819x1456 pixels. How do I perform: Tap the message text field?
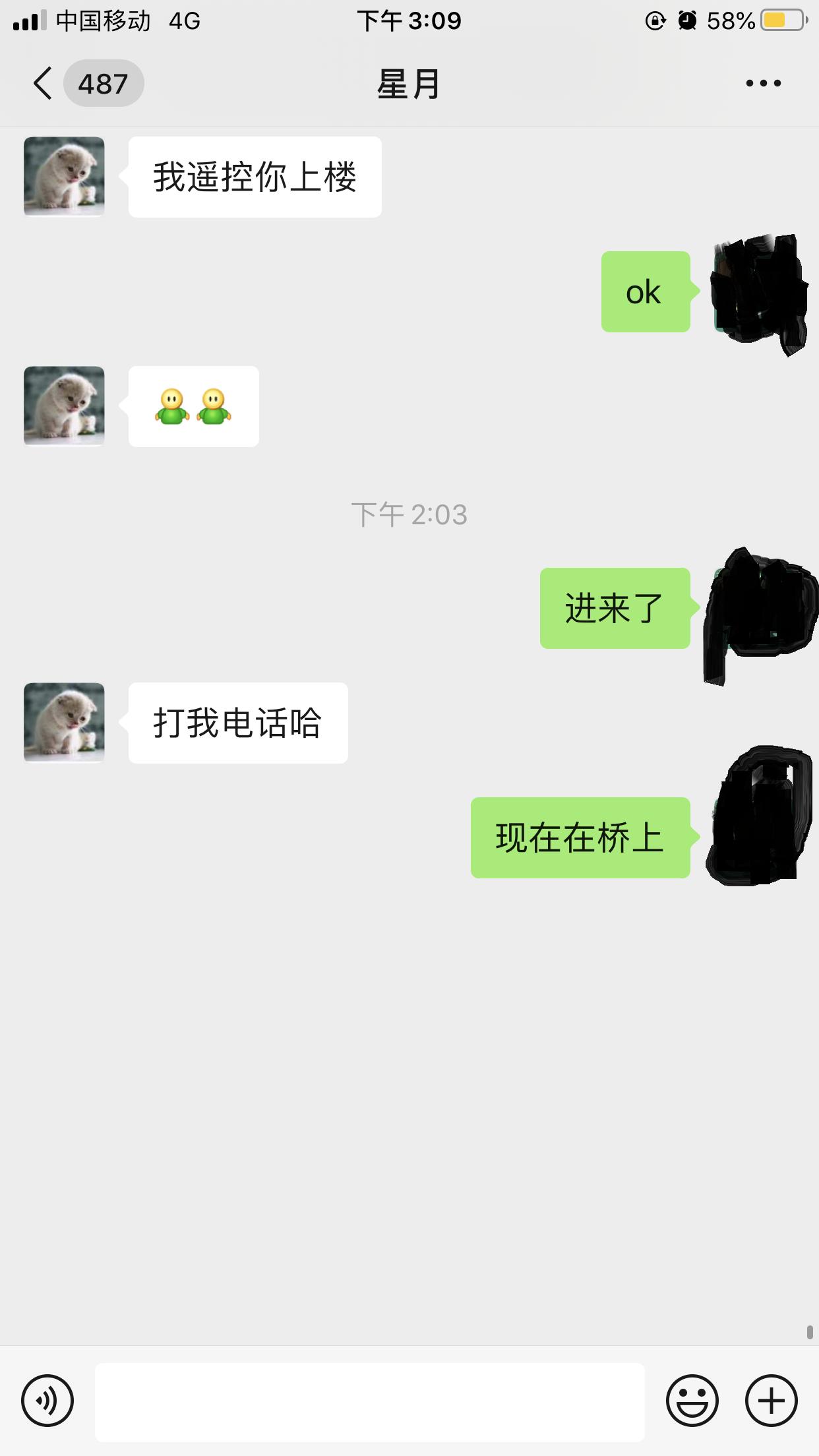click(369, 1402)
